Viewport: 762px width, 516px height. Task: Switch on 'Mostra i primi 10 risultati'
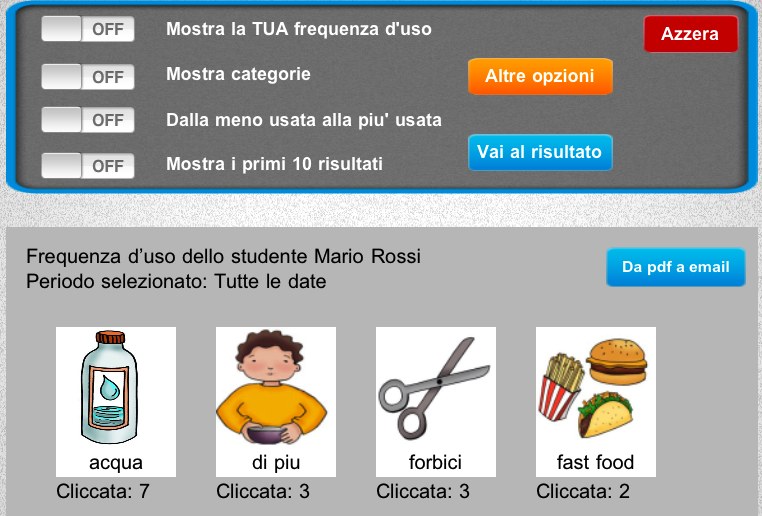88,165
